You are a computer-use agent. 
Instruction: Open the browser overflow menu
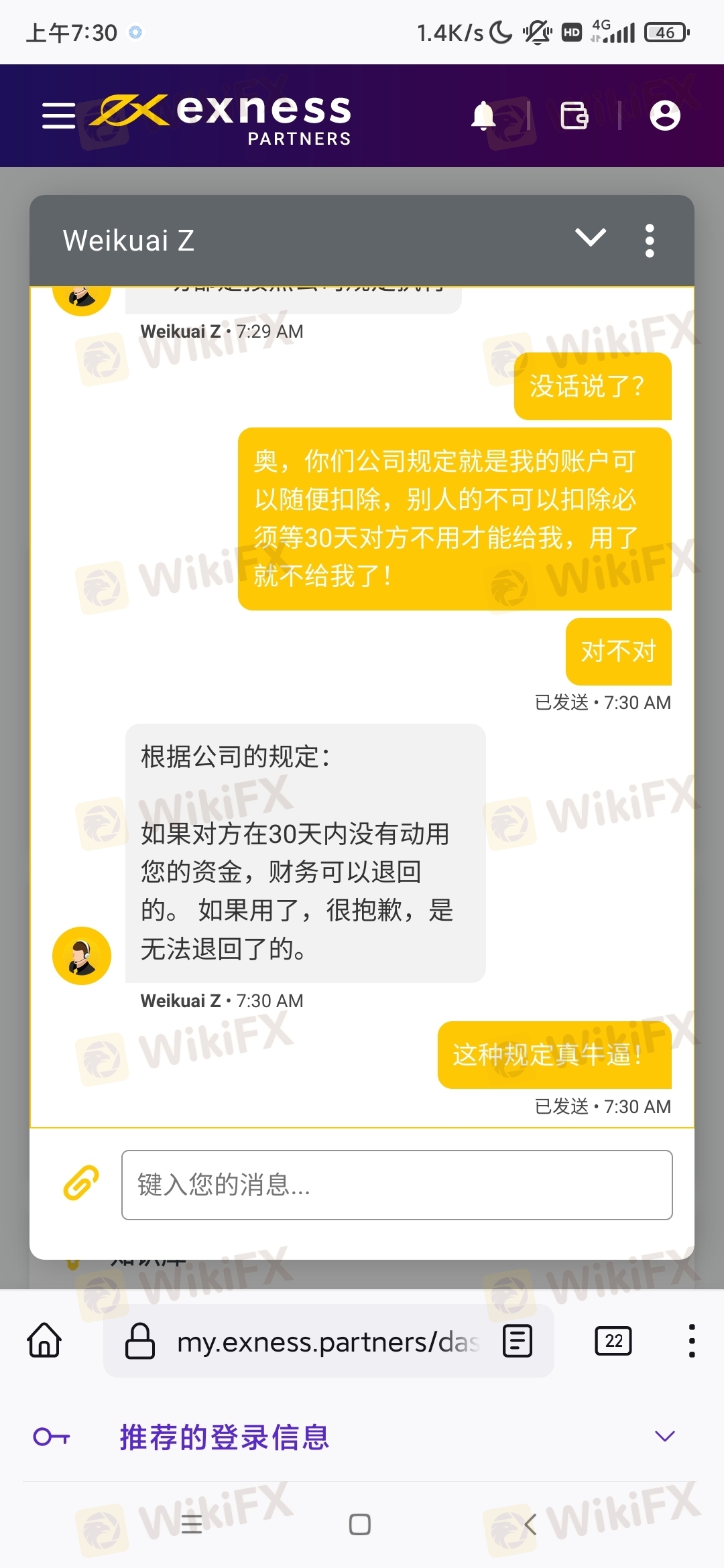click(692, 1341)
